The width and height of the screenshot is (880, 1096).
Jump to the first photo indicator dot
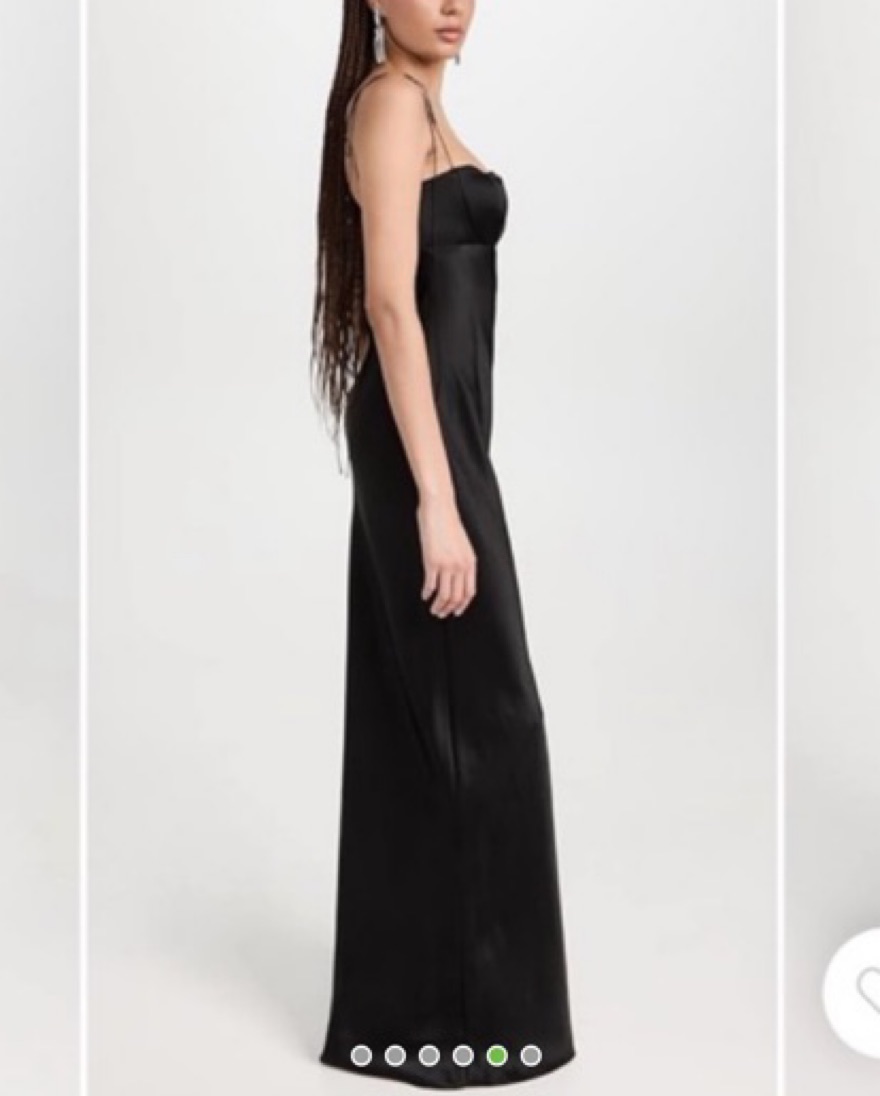point(362,1055)
